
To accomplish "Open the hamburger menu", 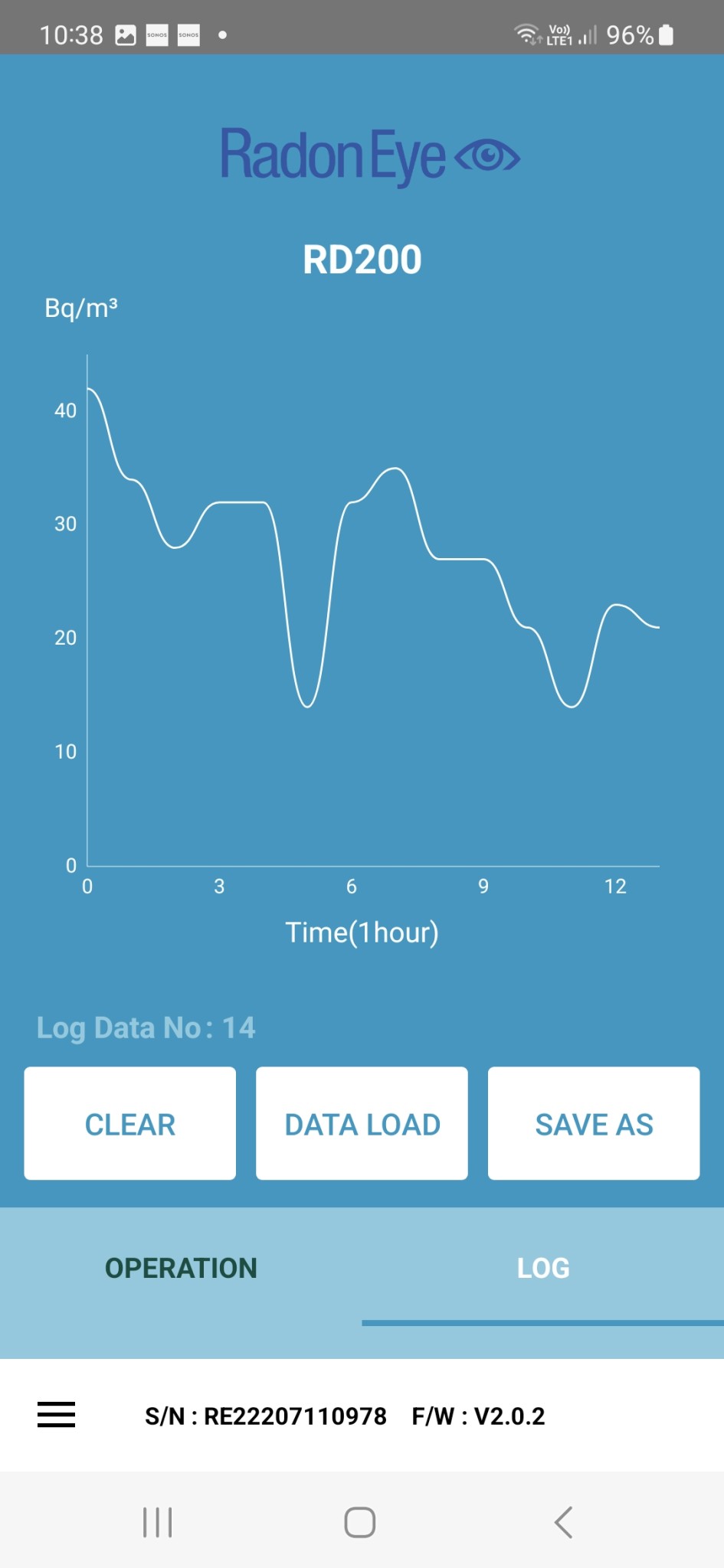I will (57, 1415).
